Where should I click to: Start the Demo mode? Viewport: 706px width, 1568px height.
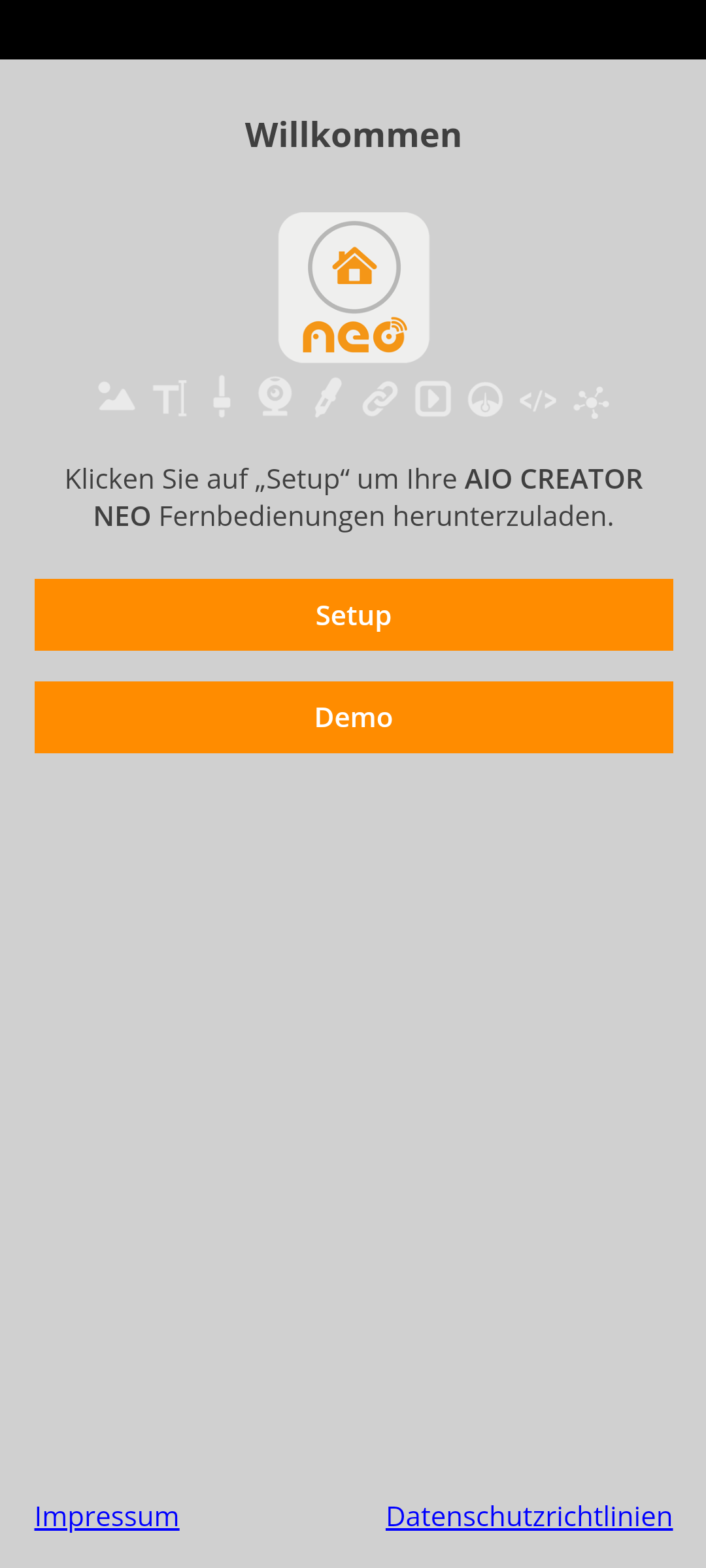click(353, 717)
